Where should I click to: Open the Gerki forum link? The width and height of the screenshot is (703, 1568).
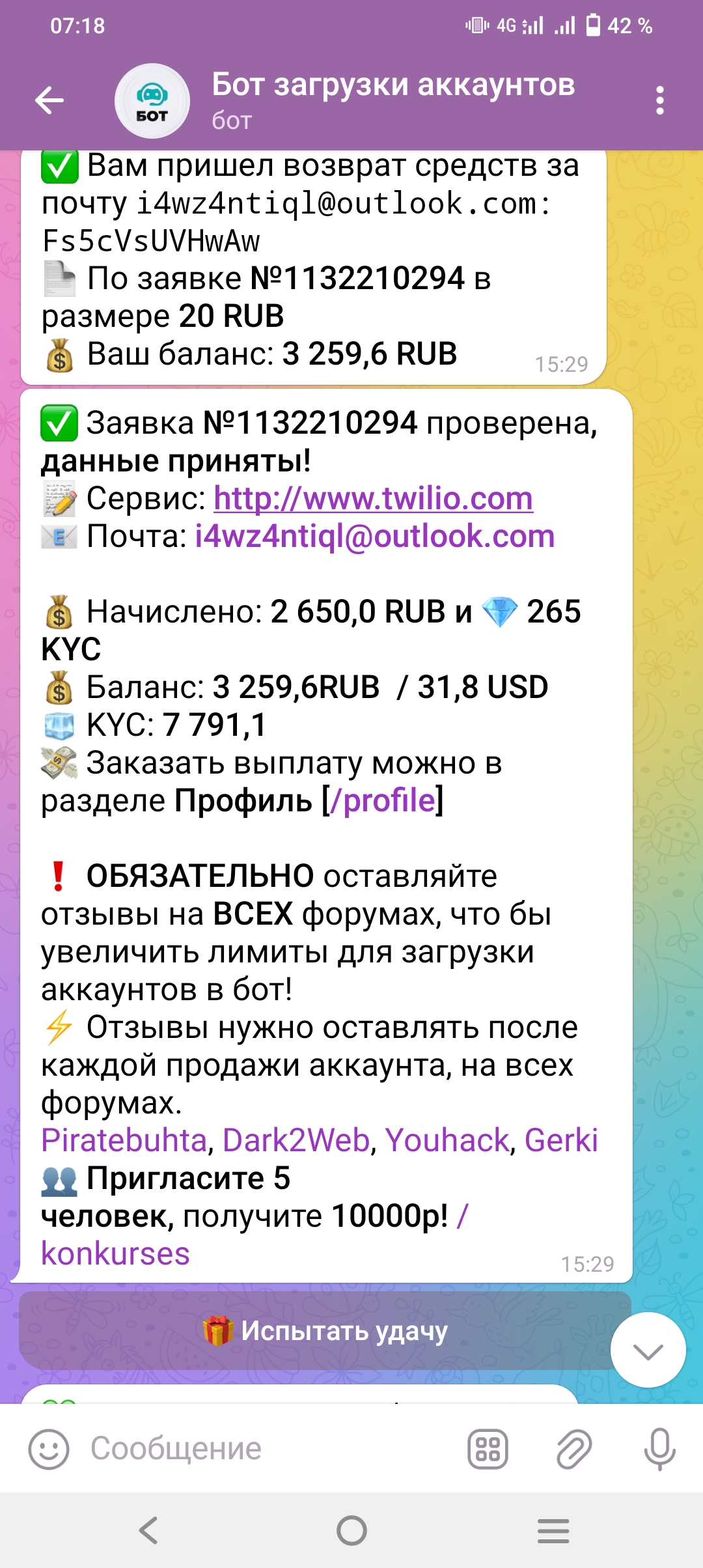(560, 1141)
